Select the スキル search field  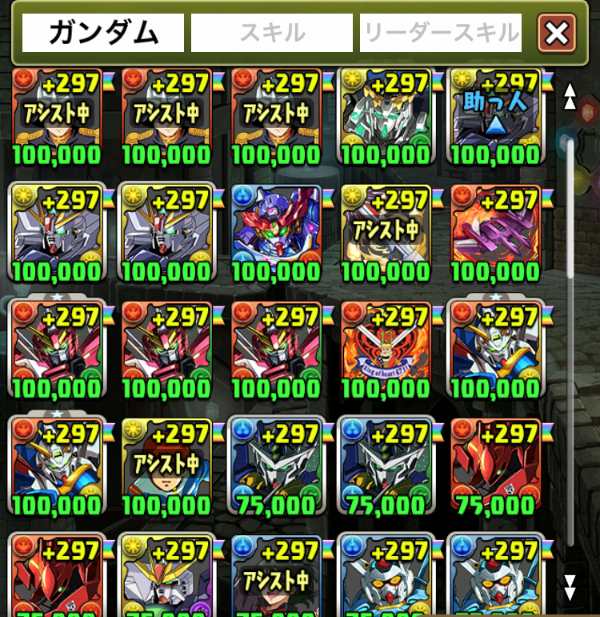tap(271, 34)
